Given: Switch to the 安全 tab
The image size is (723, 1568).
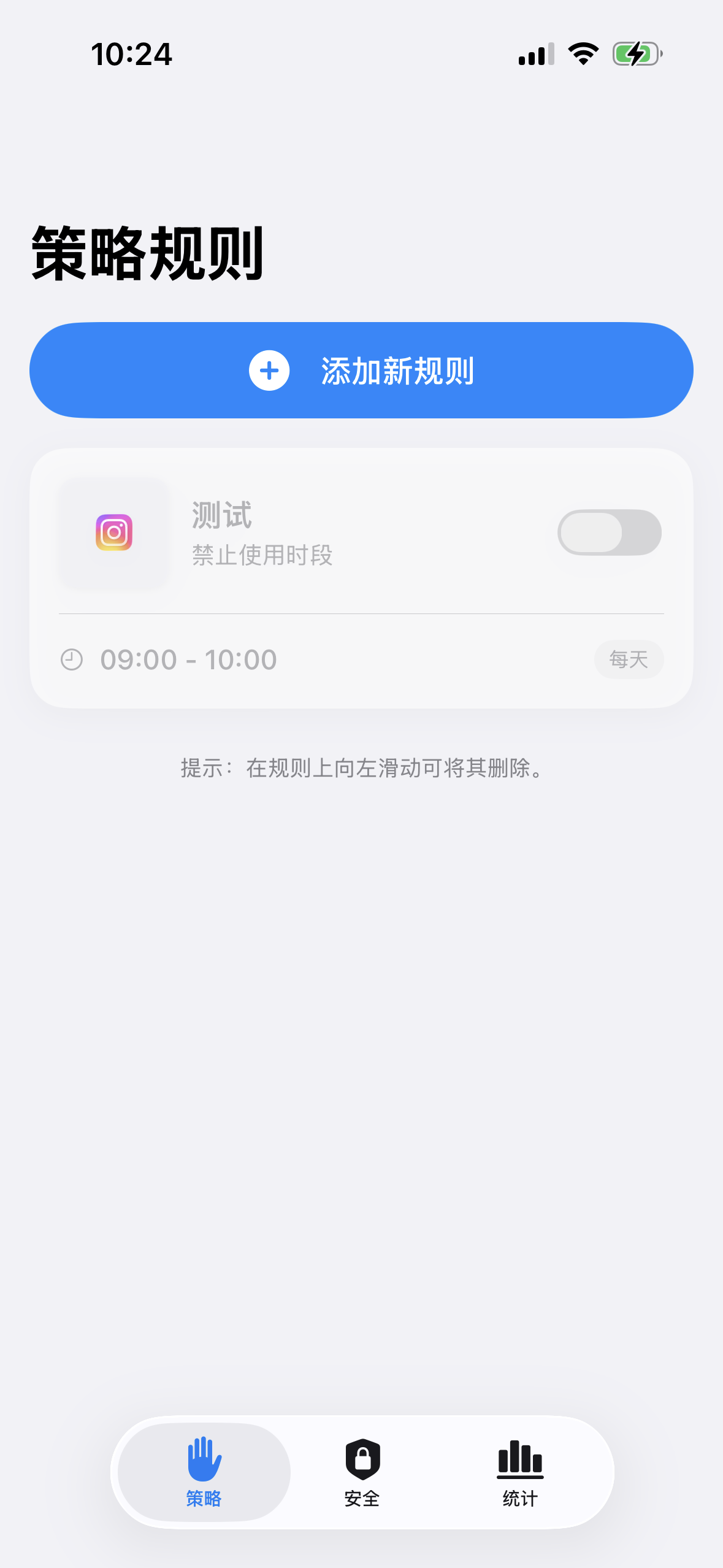Looking at the screenshot, I should 362,1472.
